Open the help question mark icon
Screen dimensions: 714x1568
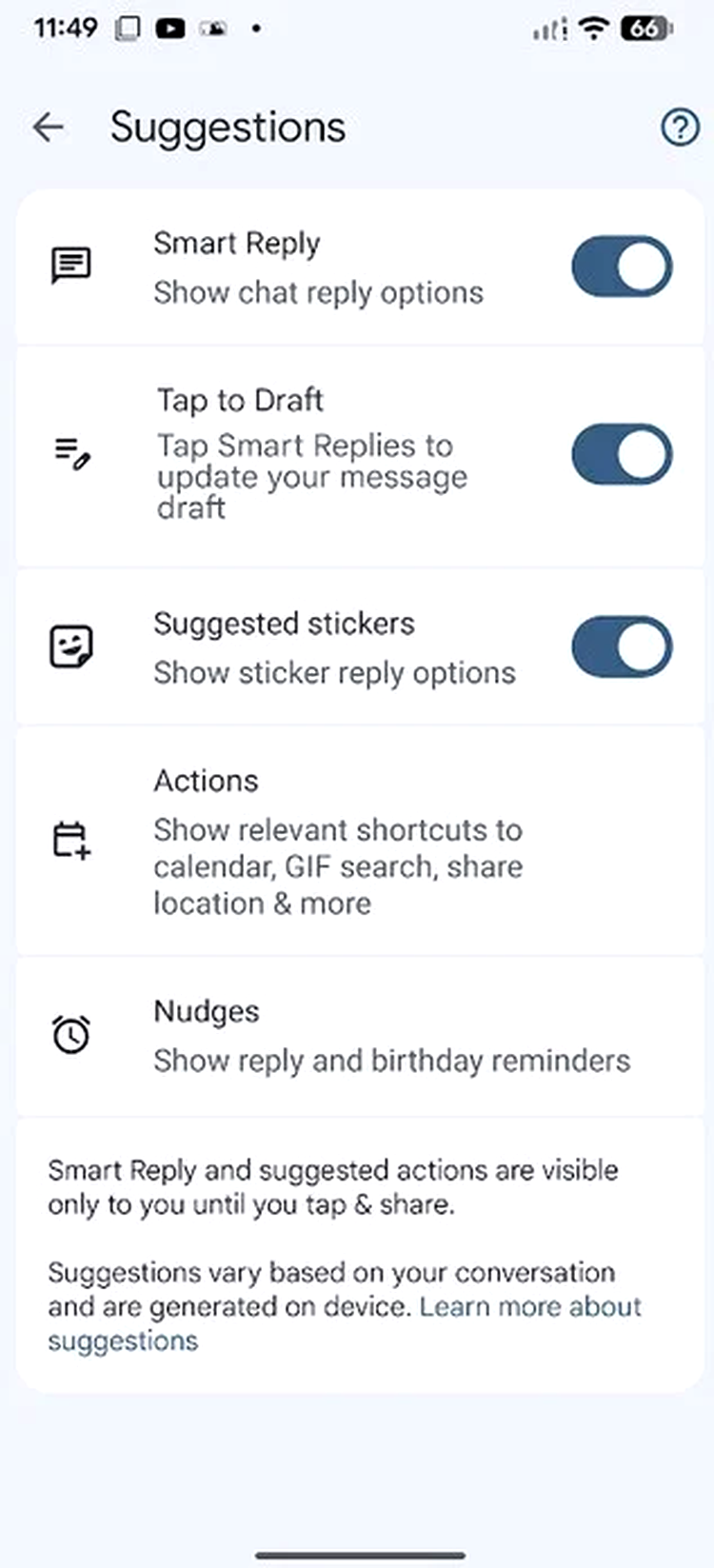pos(680,128)
